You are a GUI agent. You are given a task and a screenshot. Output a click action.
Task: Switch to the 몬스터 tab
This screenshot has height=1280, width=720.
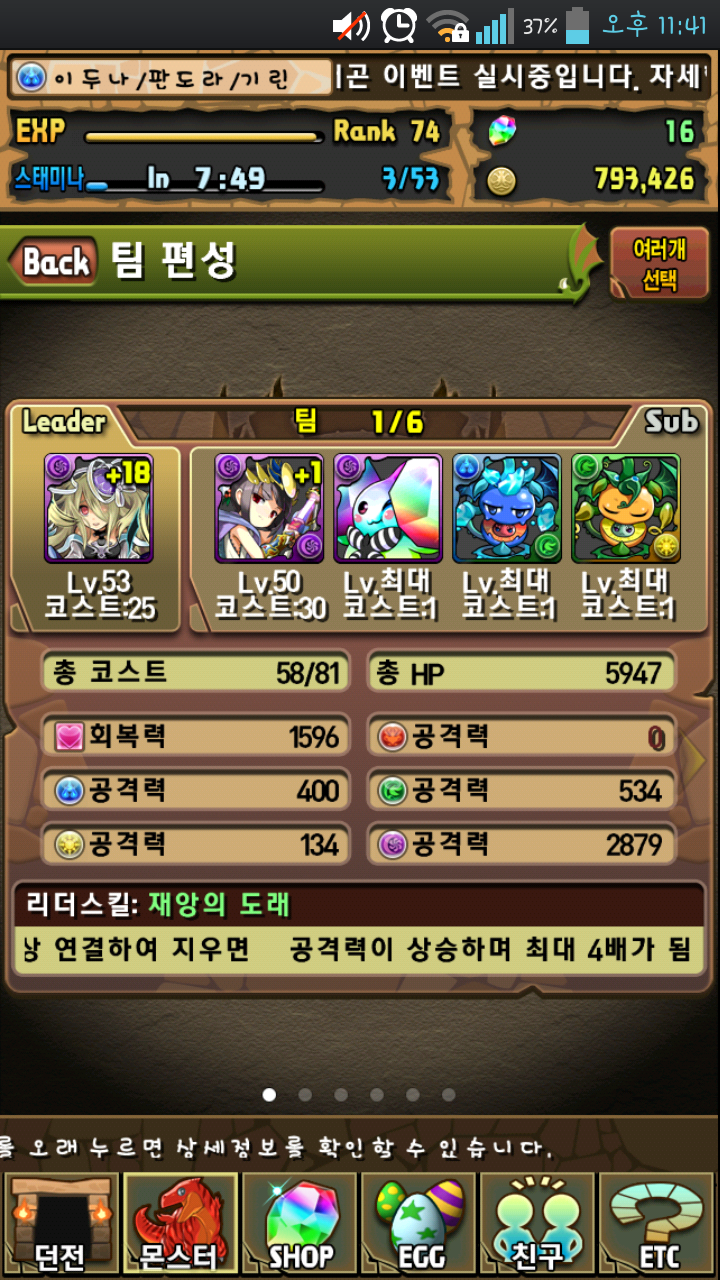(x=180, y=1224)
